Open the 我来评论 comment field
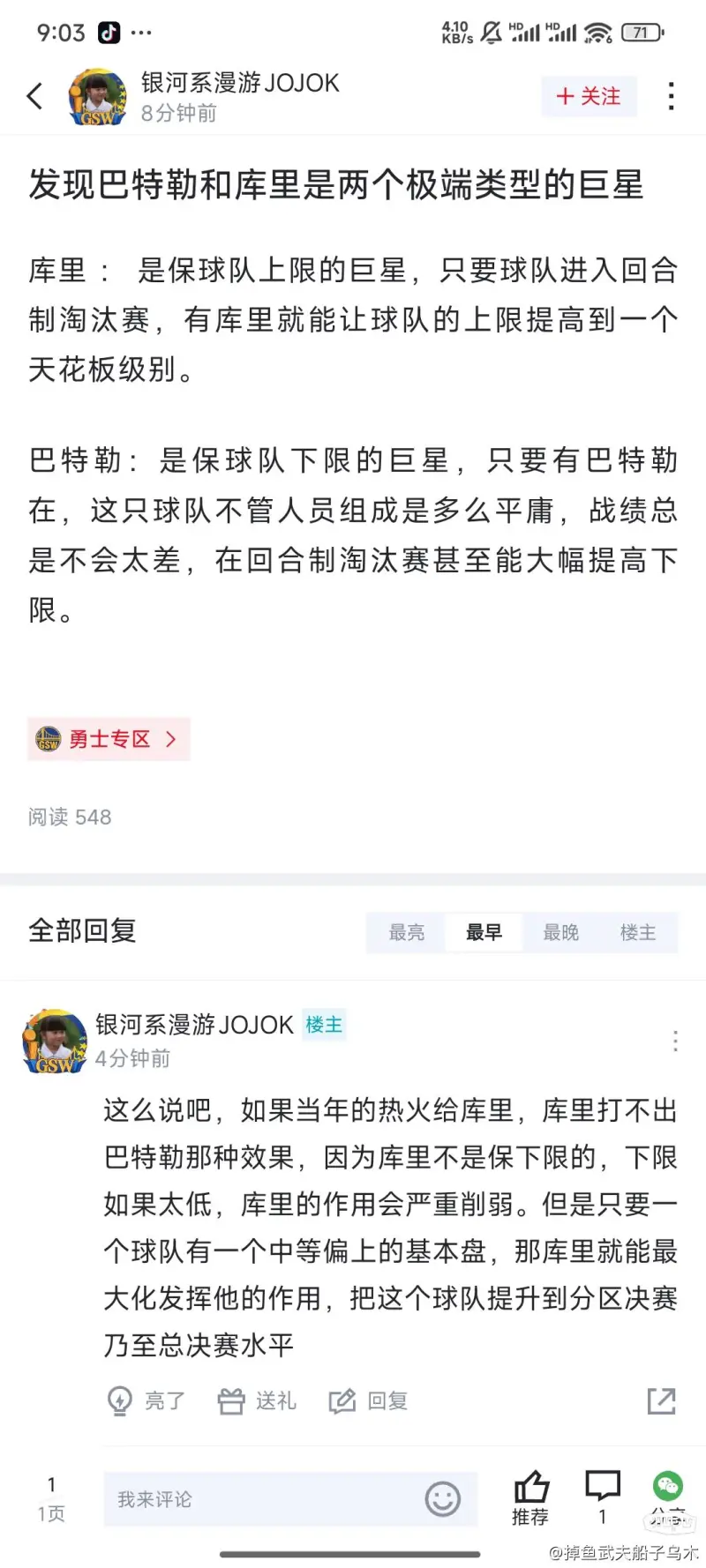This screenshot has height=1568, width=706. [265, 1499]
